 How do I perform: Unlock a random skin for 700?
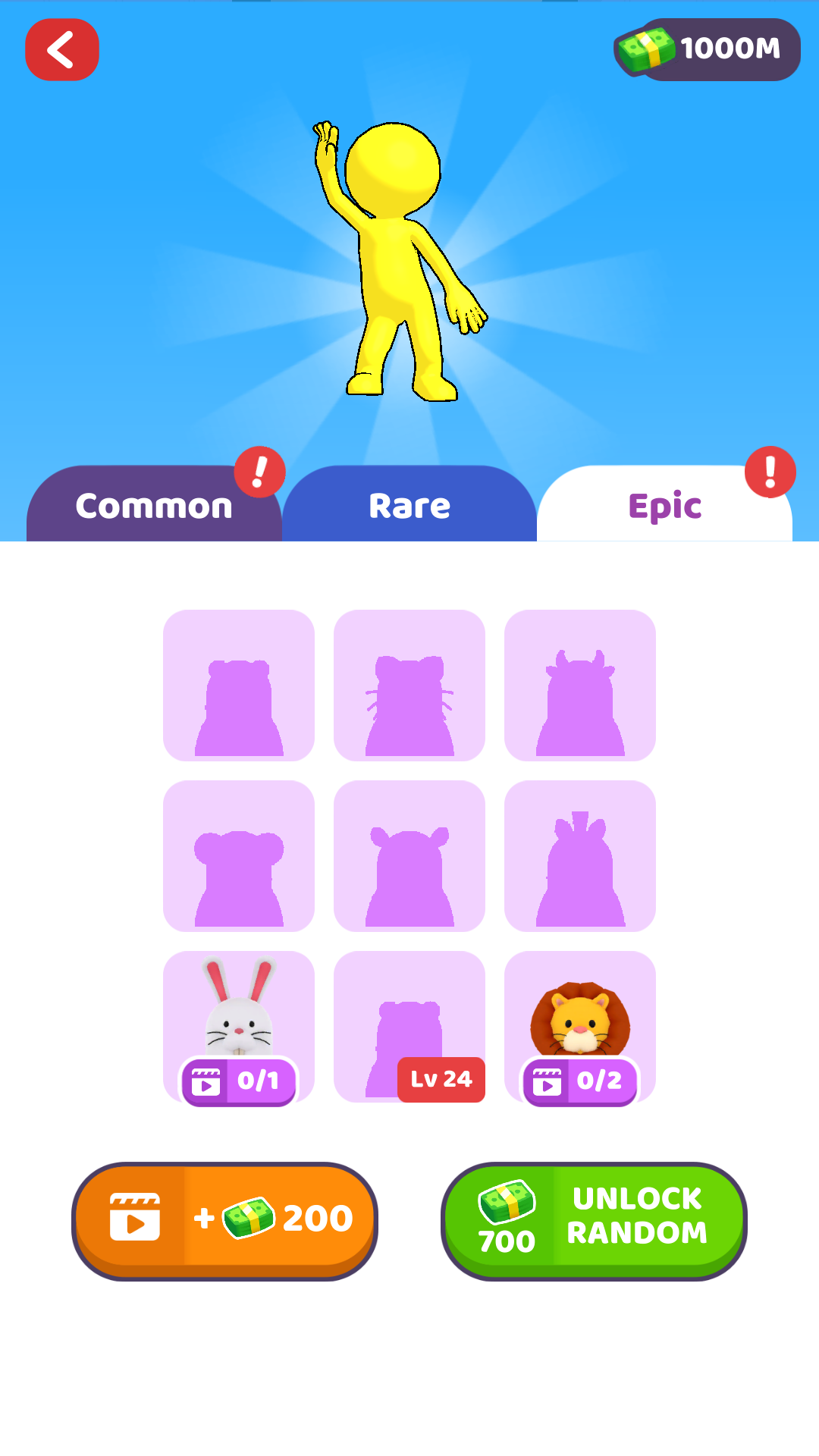tap(594, 1219)
